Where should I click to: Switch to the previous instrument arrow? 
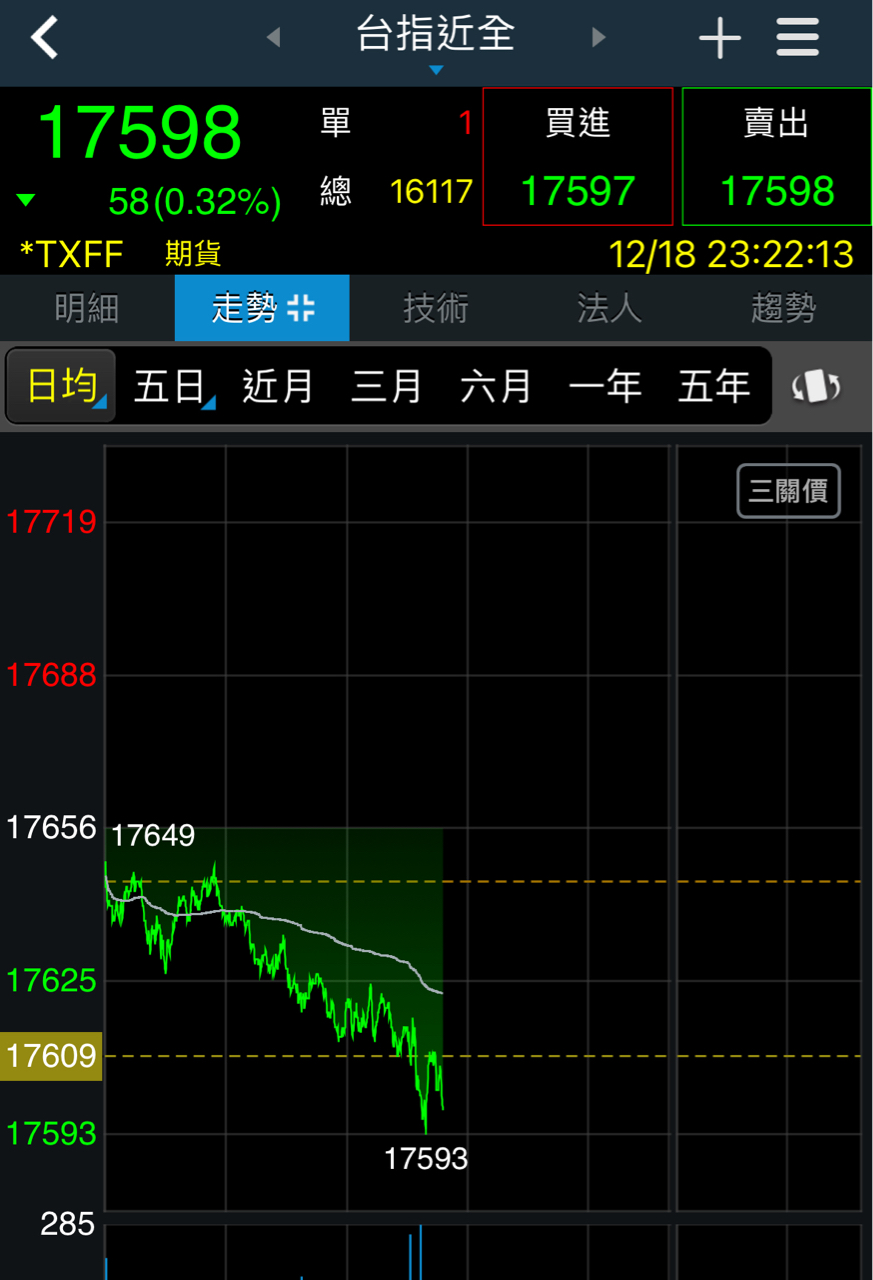coord(273,38)
